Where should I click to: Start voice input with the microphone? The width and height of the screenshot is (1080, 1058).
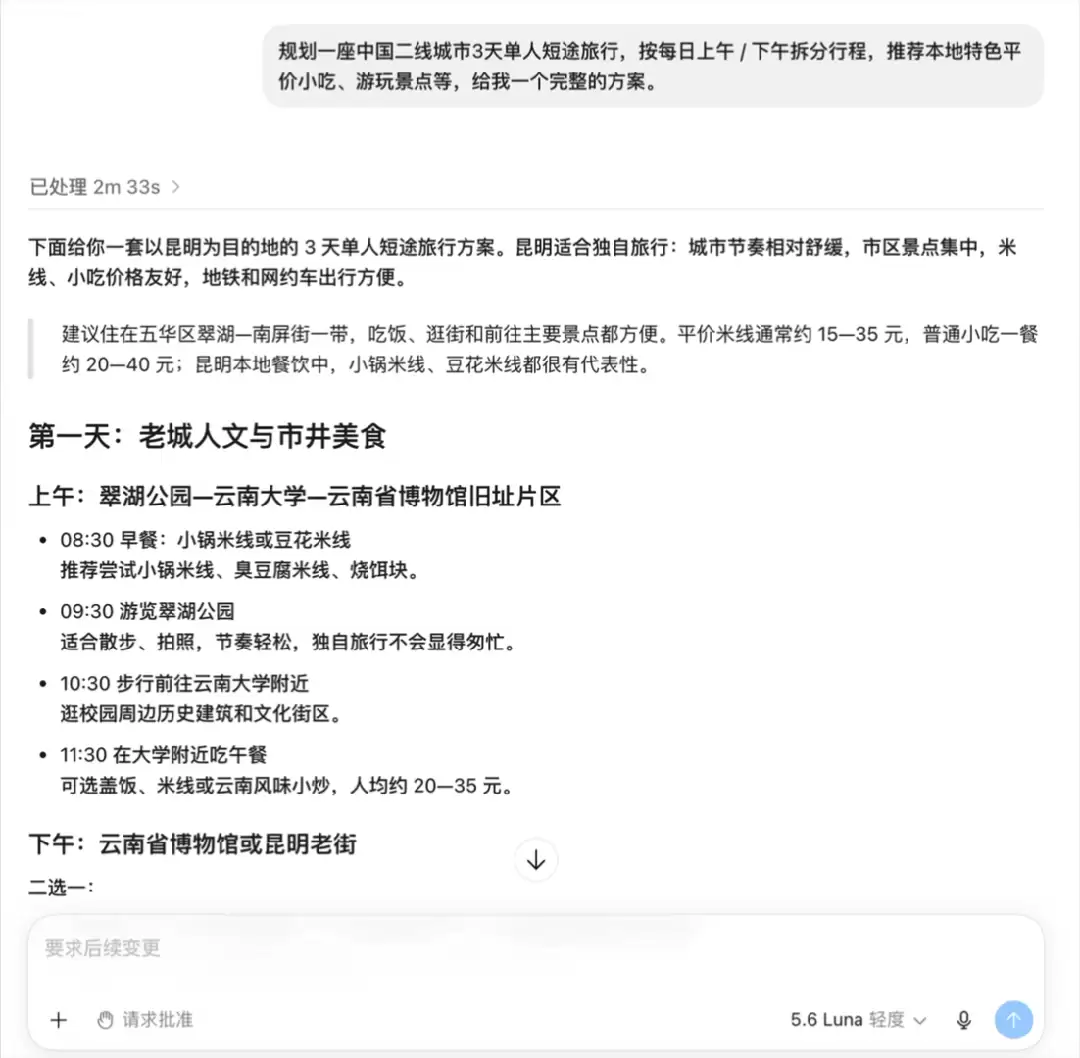click(x=964, y=1019)
